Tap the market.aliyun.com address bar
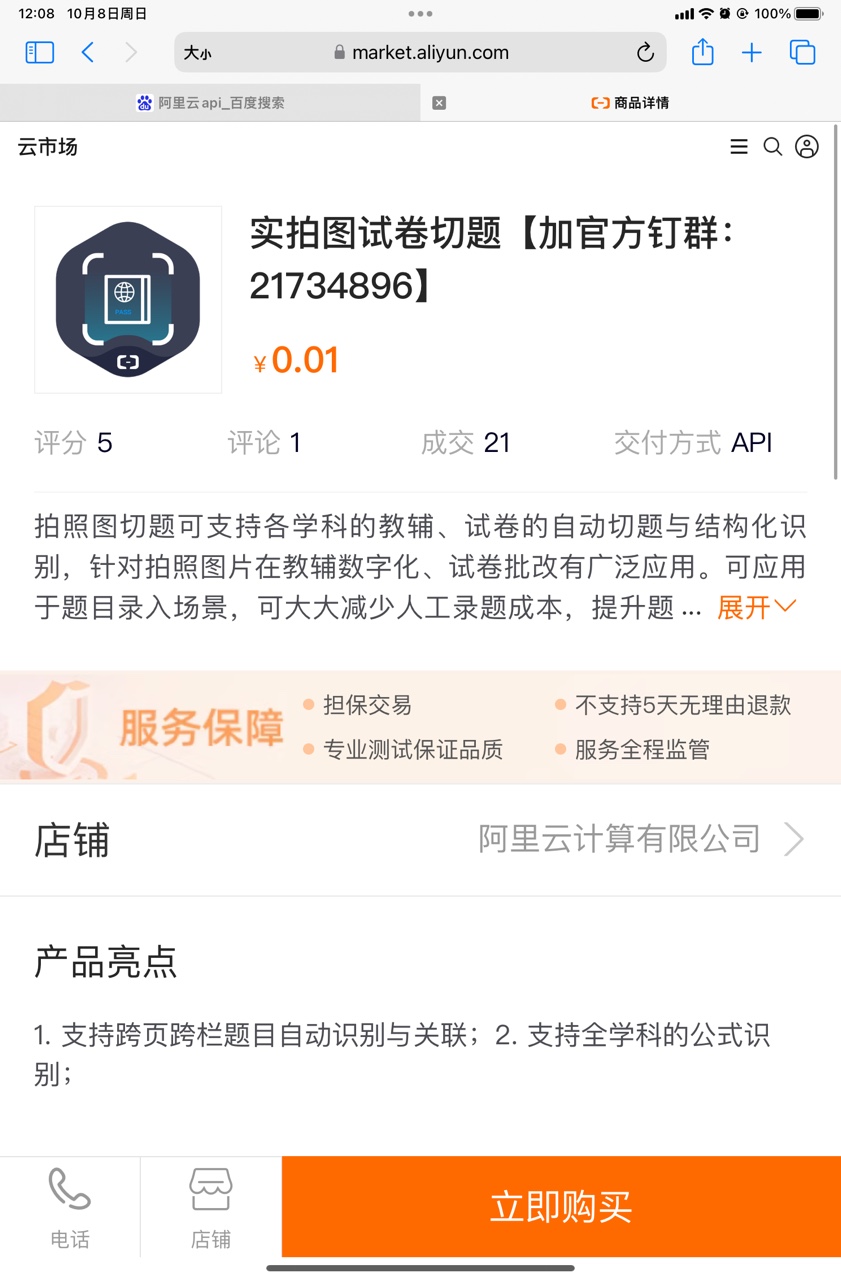 (x=421, y=53)
